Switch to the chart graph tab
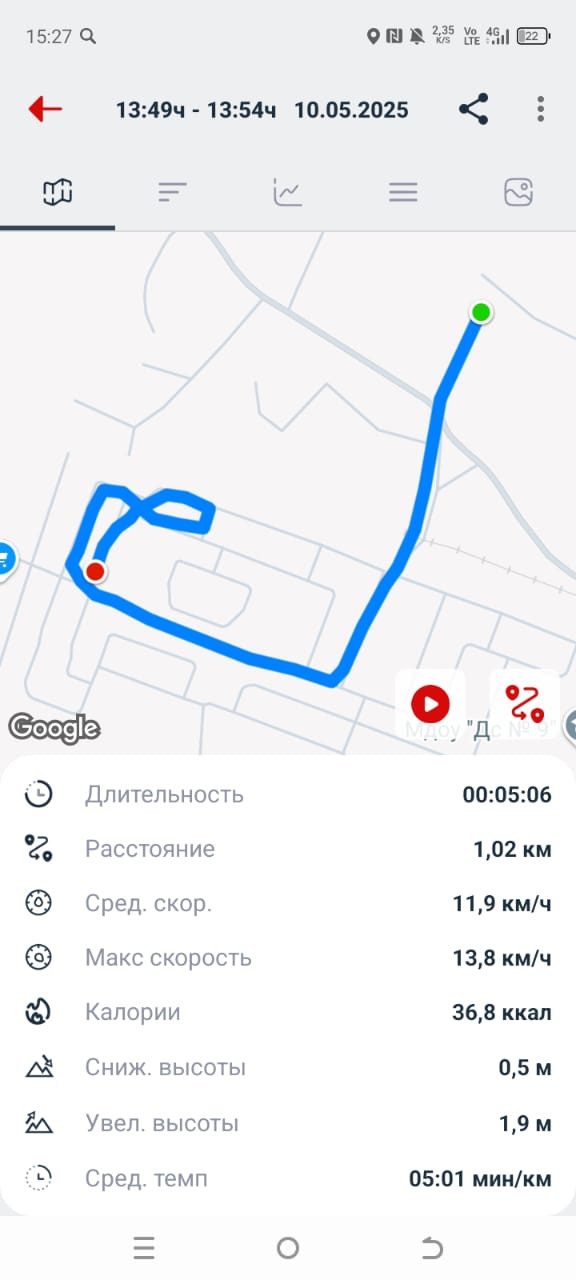 (288, 192)
